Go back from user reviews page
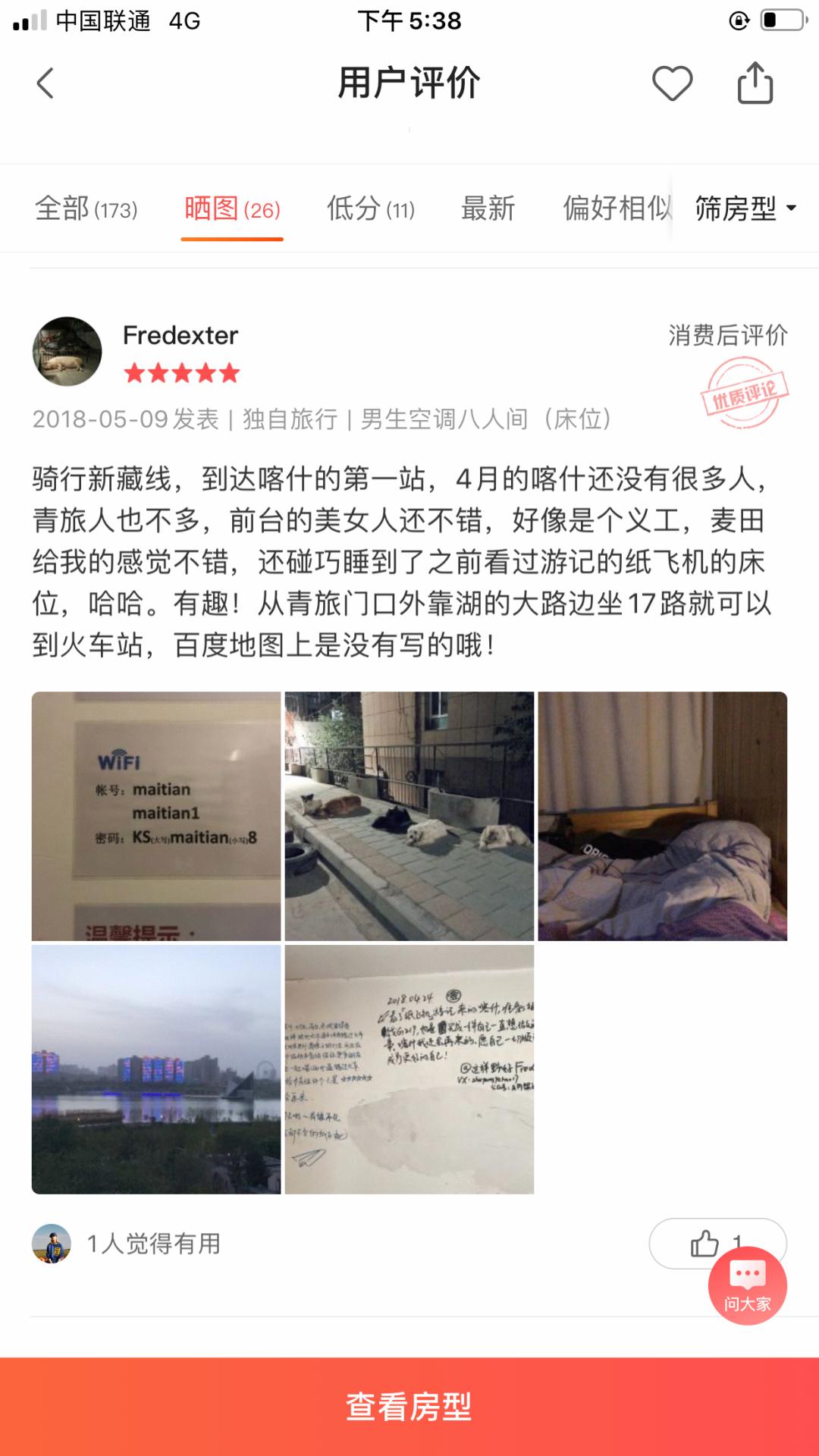The height and width of the screenshot is (1456, 819). pyautogui.click(x=45, y=83)
